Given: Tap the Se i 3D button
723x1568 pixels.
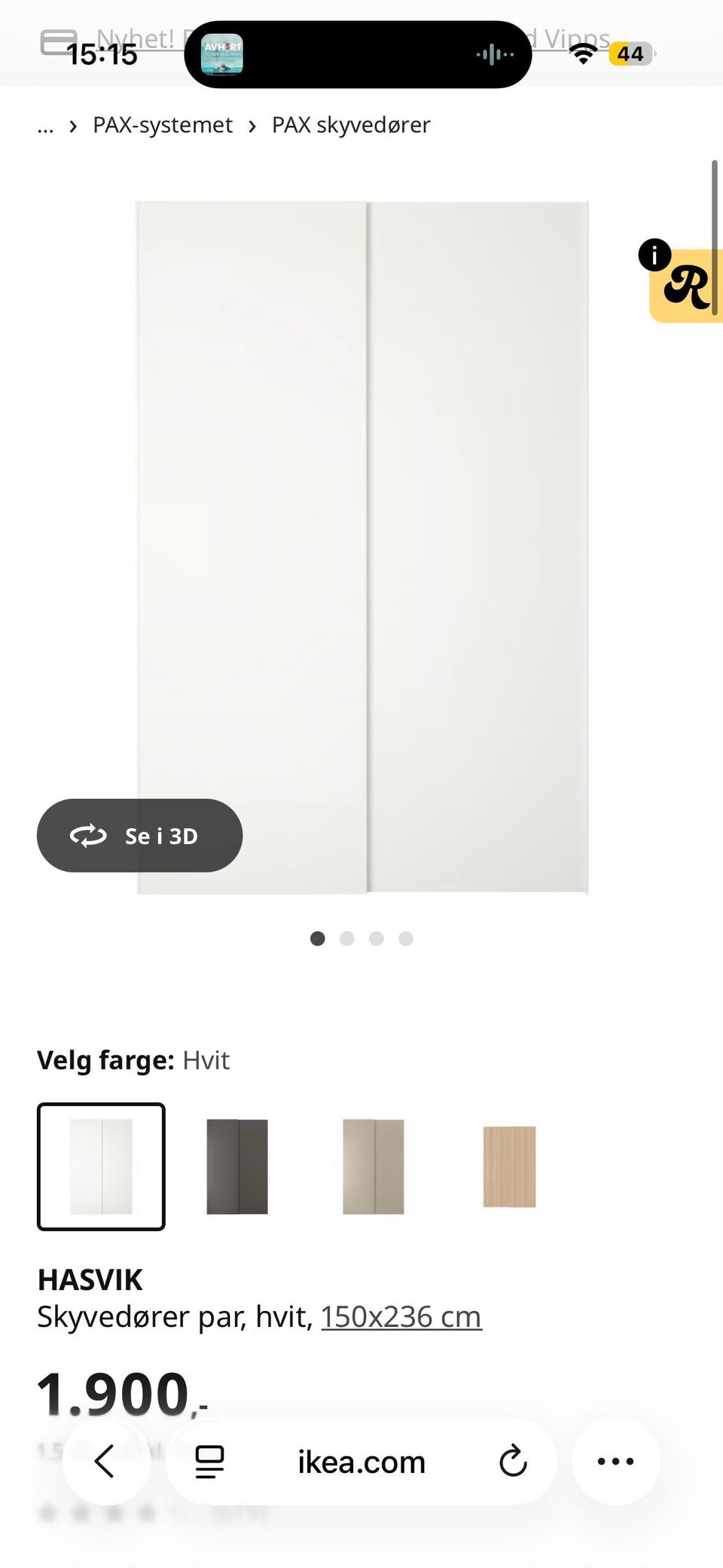Looking at the screenshot, I should (x=139, y=836).
